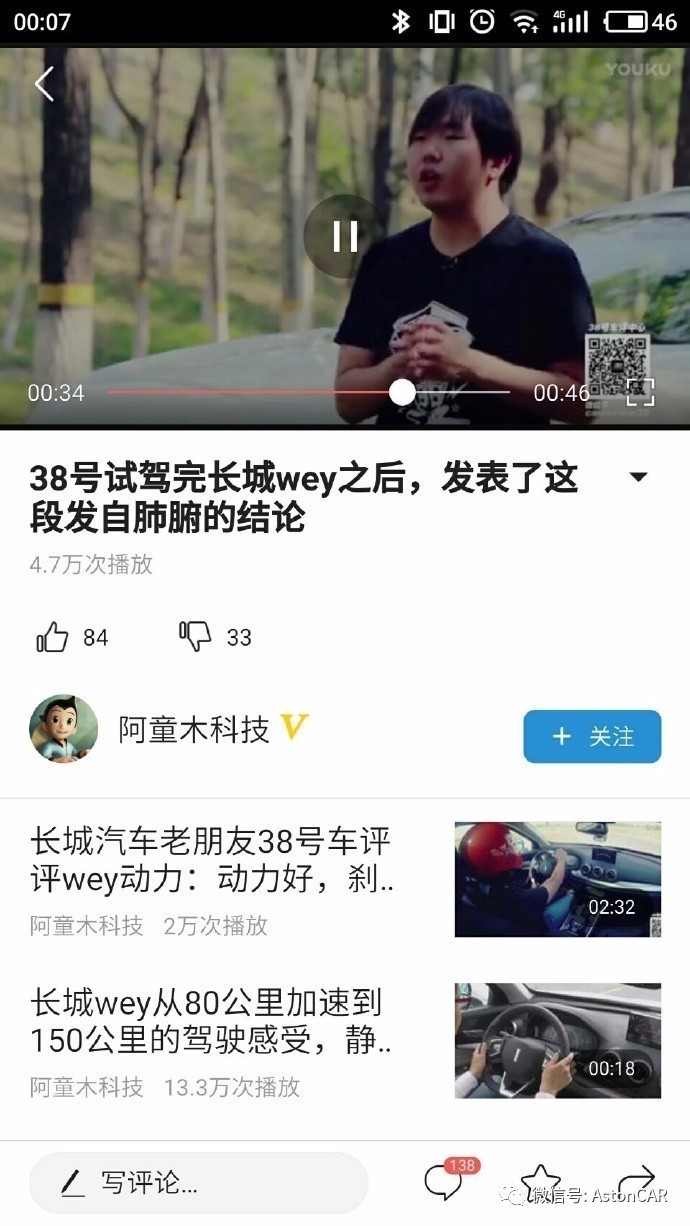Go back using the arrow over video
Screen dimensions: 690x1226
(44, 84)
